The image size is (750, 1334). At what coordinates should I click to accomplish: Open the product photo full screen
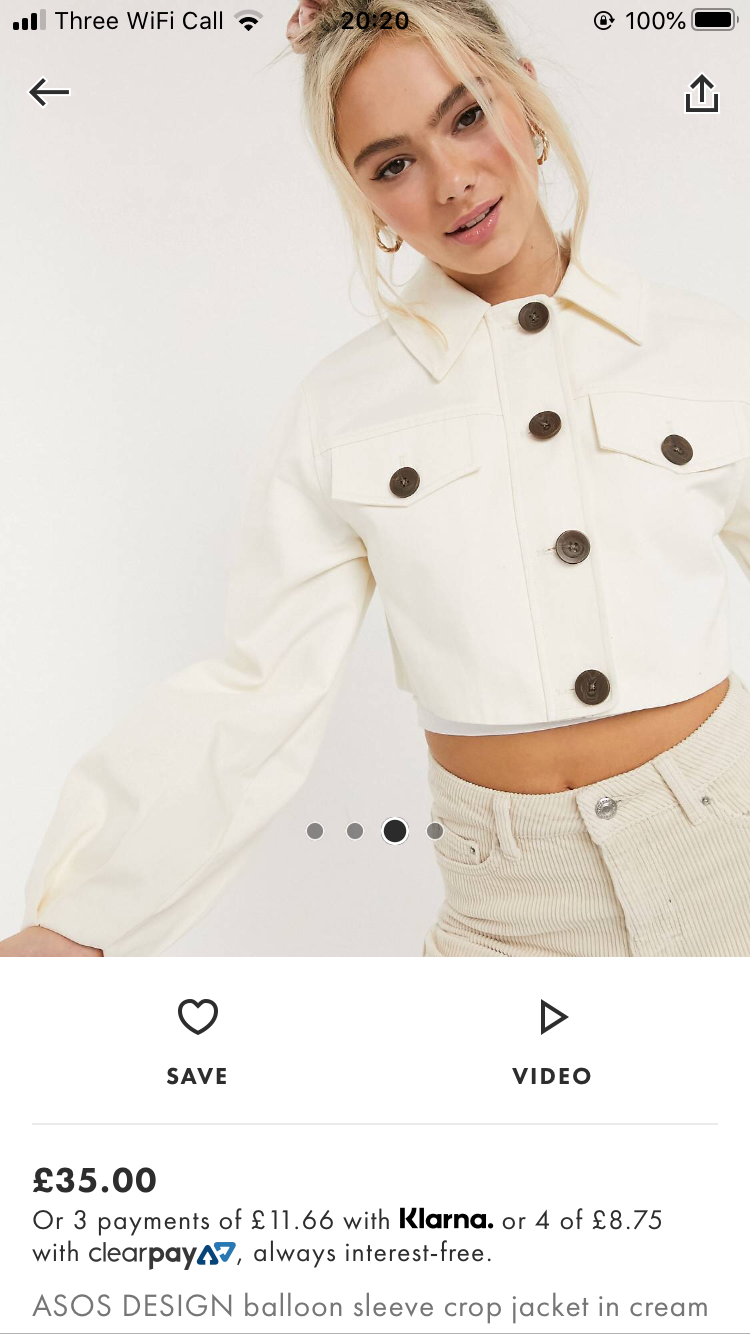click(x=375, y=500)
